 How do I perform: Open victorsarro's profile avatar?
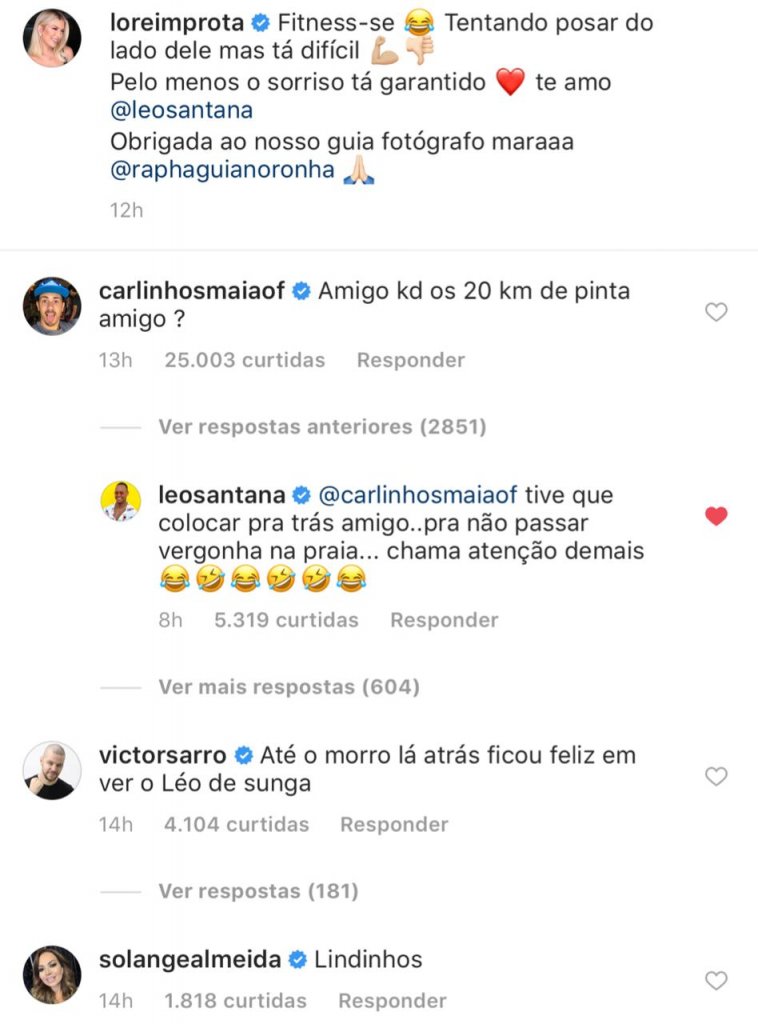(51, 770)
